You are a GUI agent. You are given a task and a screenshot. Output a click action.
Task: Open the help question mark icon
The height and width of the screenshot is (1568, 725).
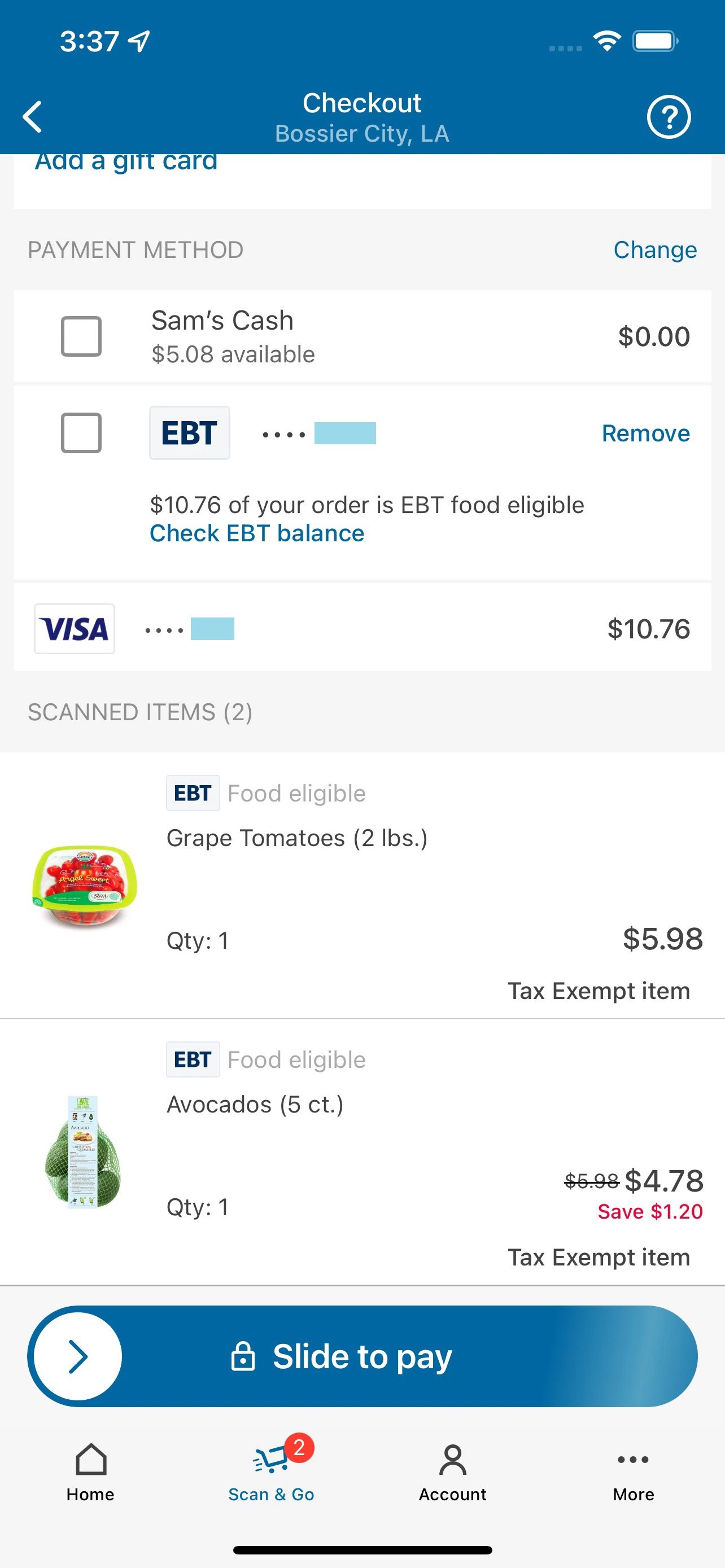pos(669,116)
